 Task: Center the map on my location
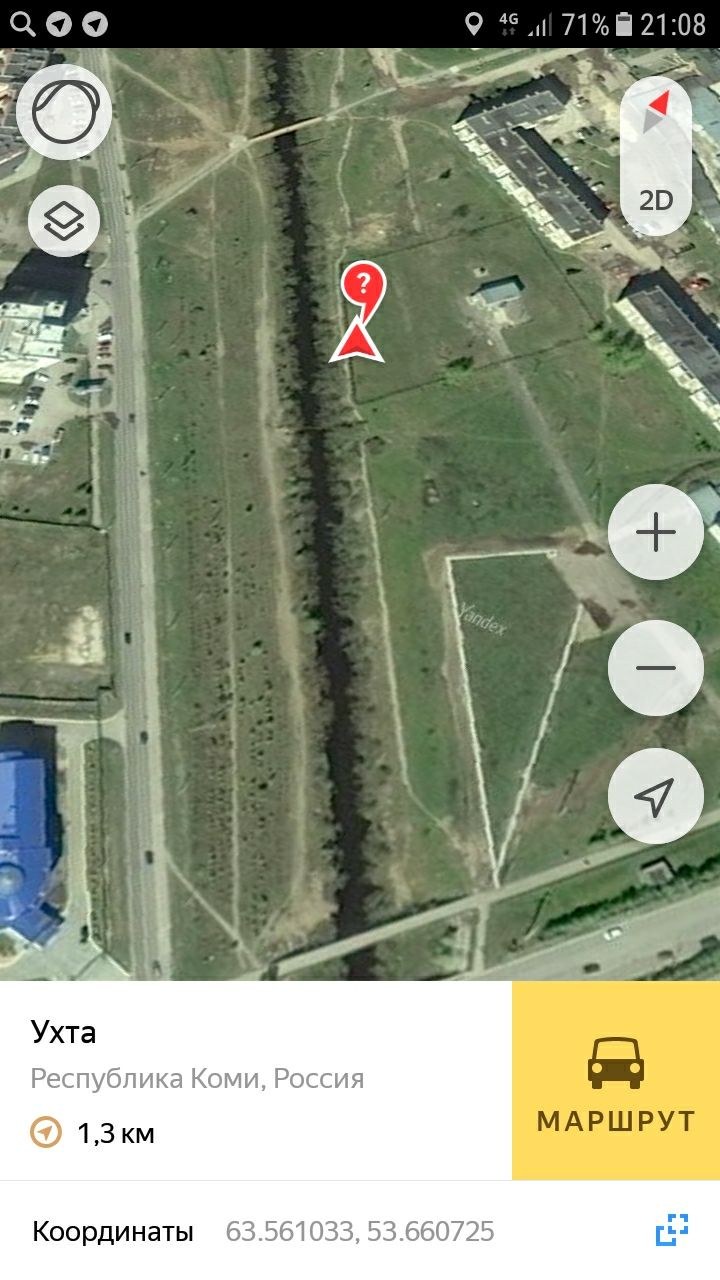pos(656,797)
